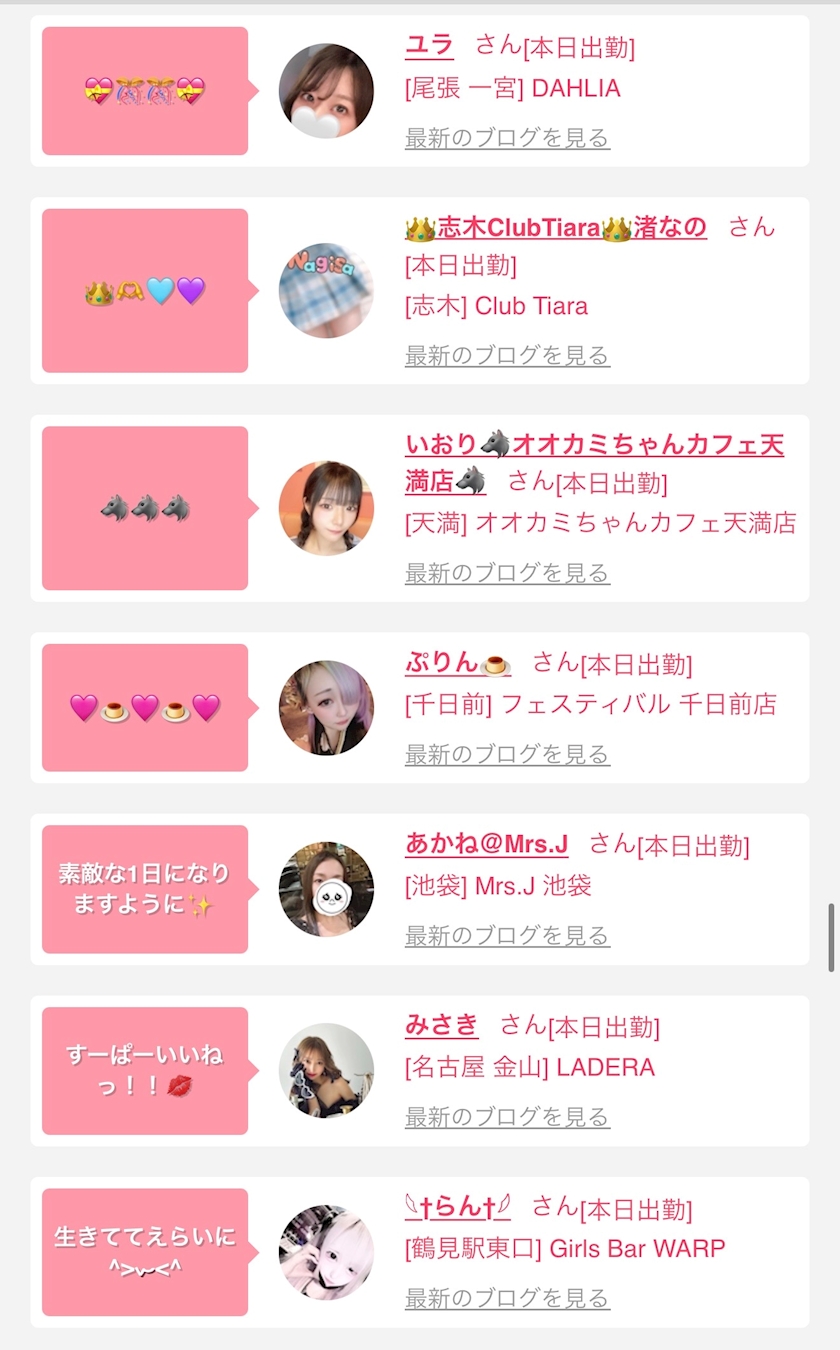The width and height of the screenshot is (840, 1350).
Task: View latest blog in the Club Tiara entry
Action: (x=507, y=356)
